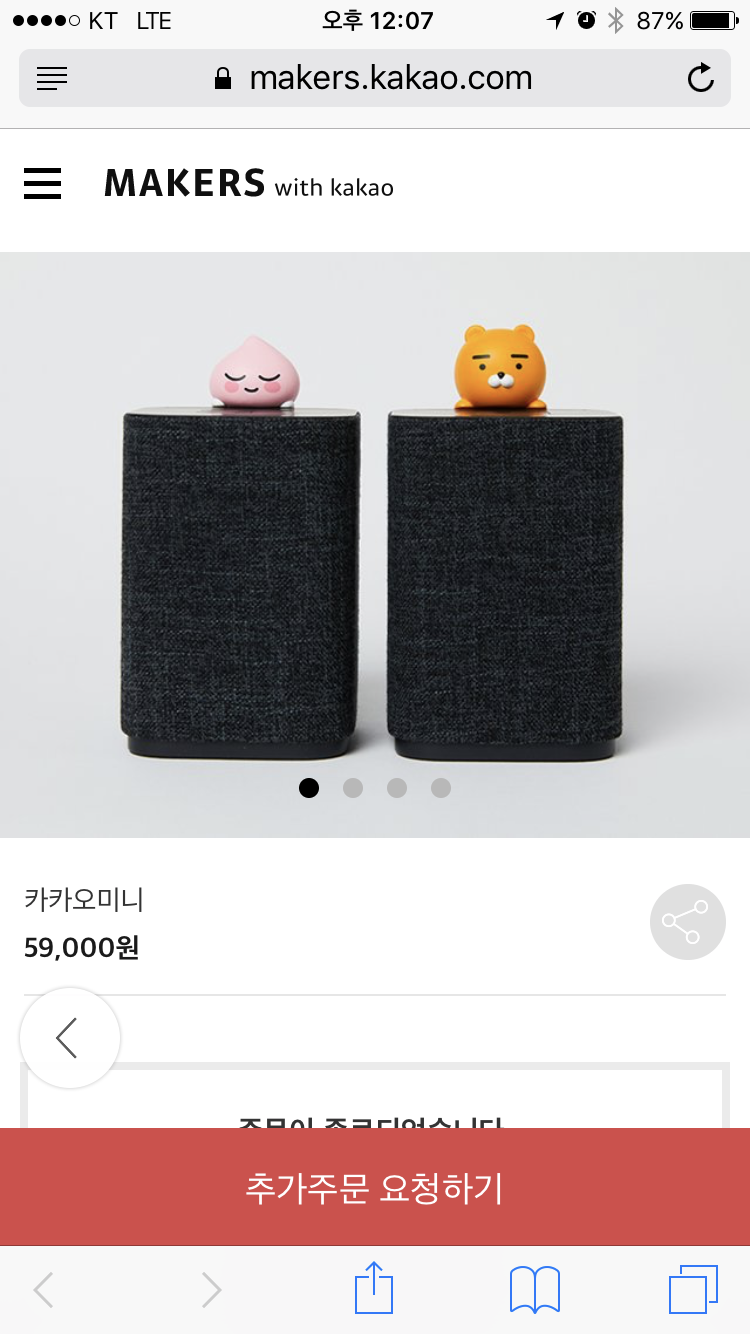Open Safari reader view icon
Image resolution: width=750 pixels, height=1334 pixels.
pos(52,78)
